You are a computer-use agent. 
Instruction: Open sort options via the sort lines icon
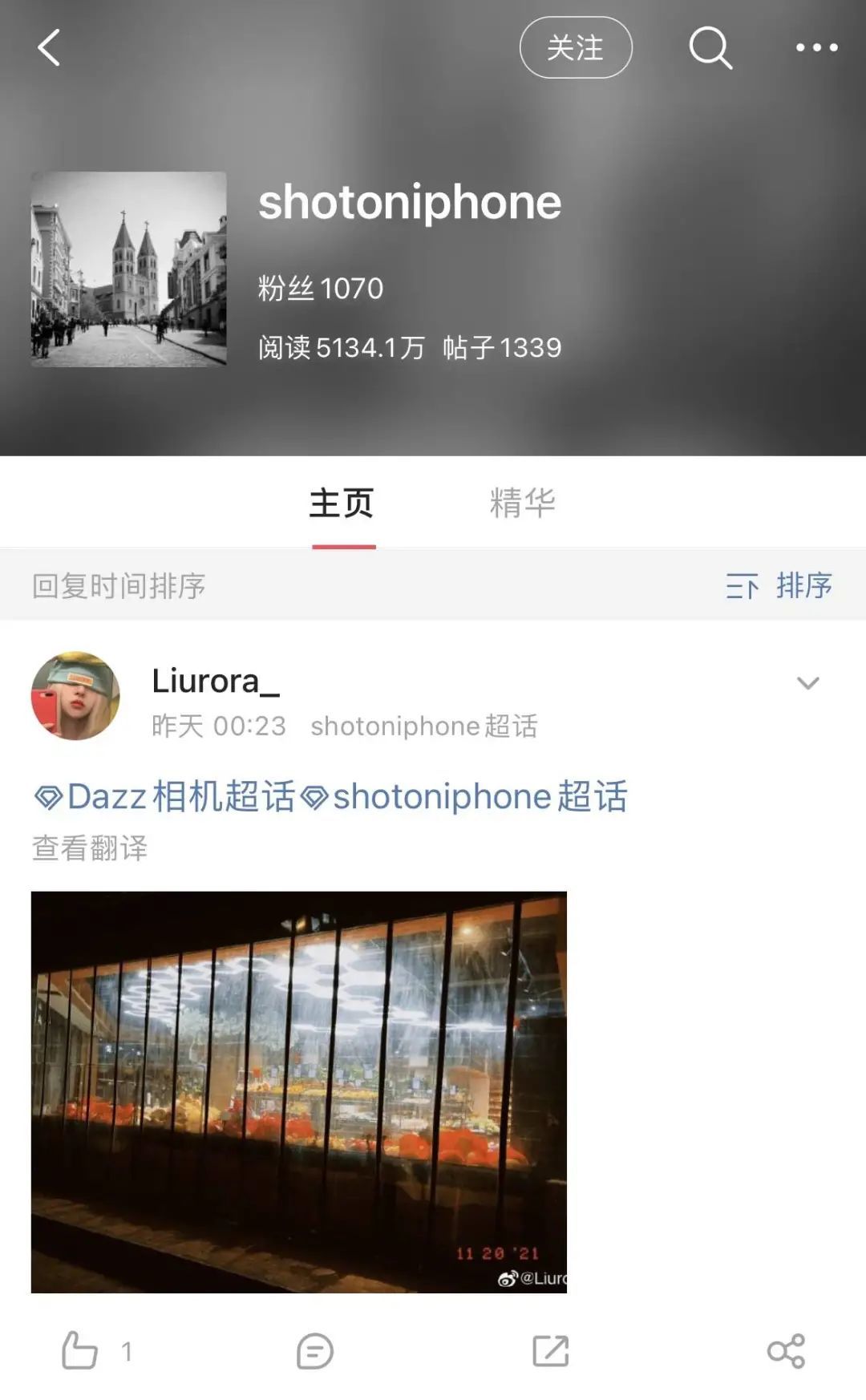coord(742,587)
